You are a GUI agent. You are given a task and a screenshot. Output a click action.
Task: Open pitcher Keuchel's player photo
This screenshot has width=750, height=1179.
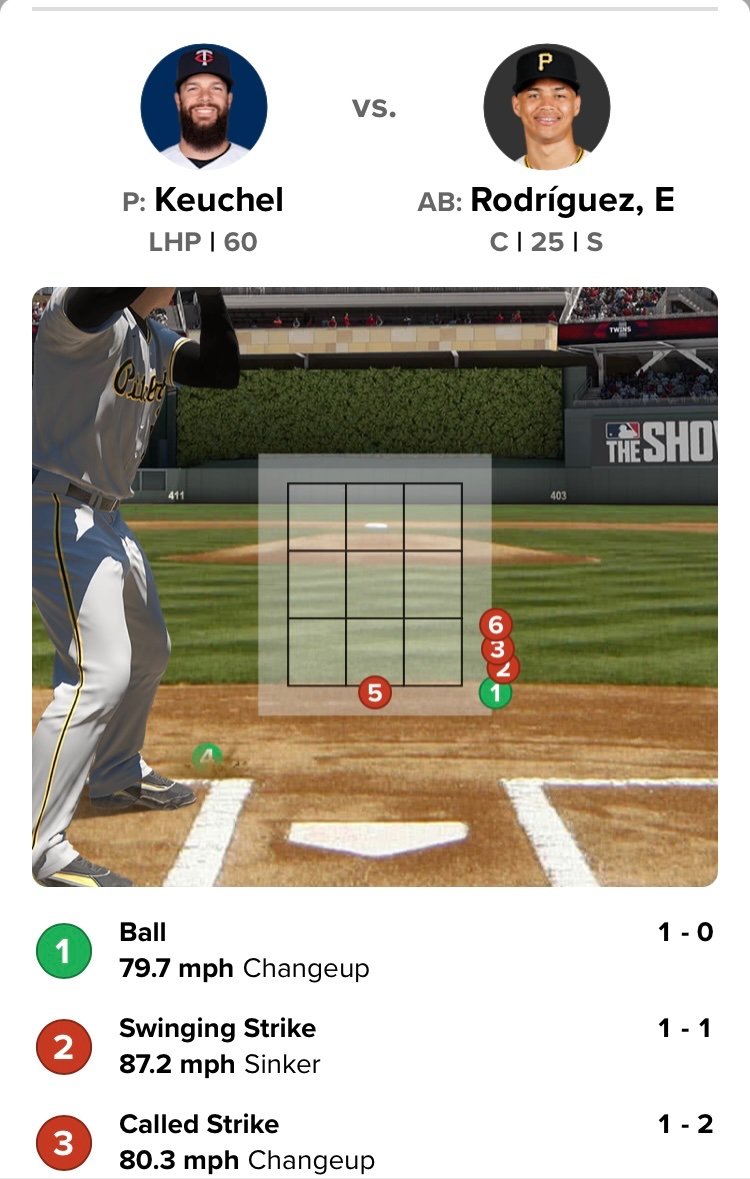[204, 107]
